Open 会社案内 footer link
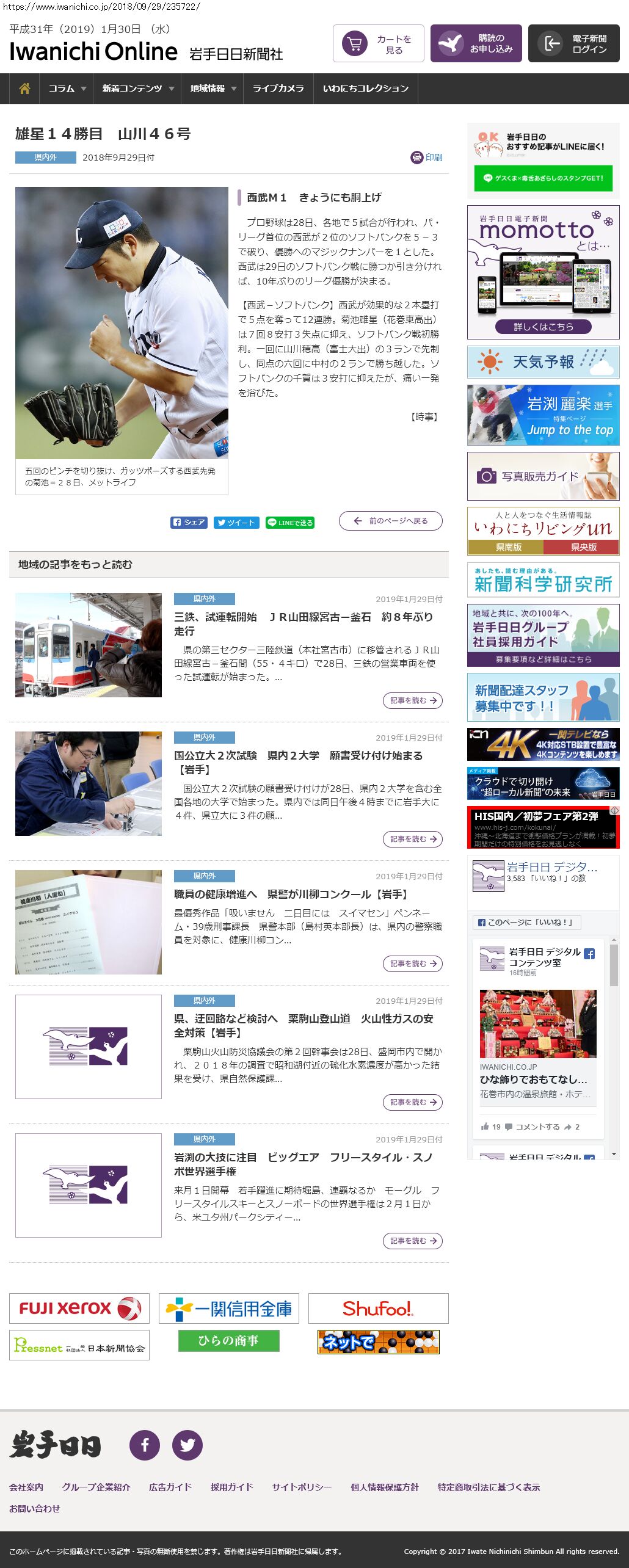This screenshot has height=1568, width=629. tap(26, 1487)
